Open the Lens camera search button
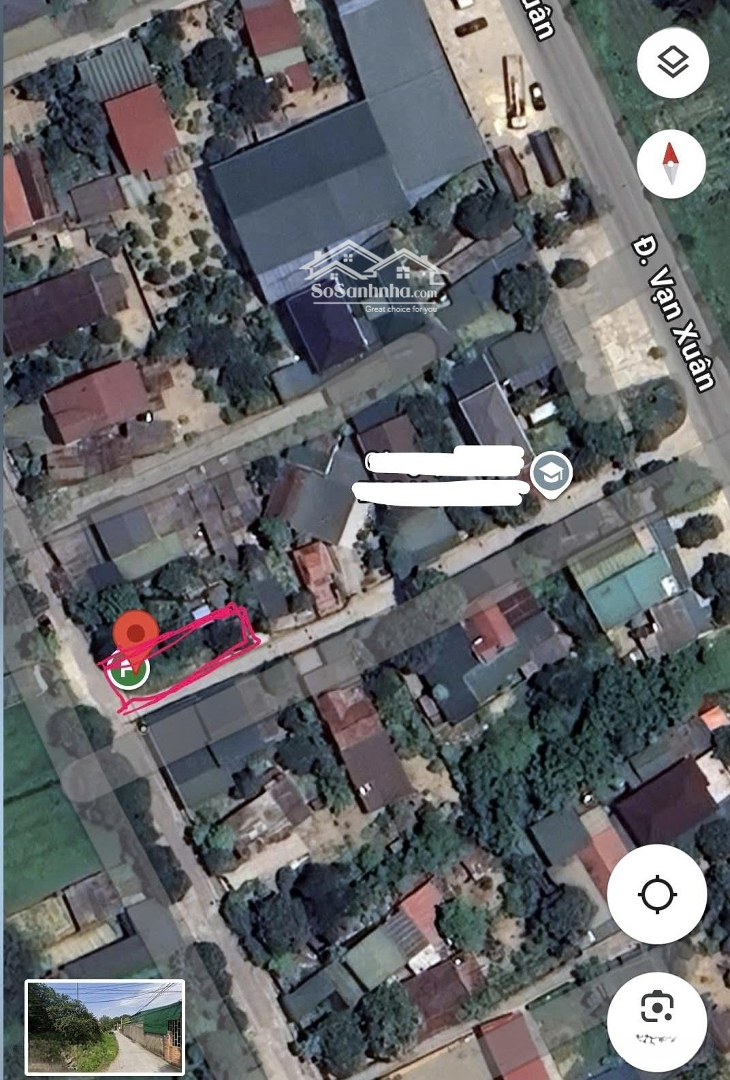Screen dimensions: 730x1080 (657, 1007)
